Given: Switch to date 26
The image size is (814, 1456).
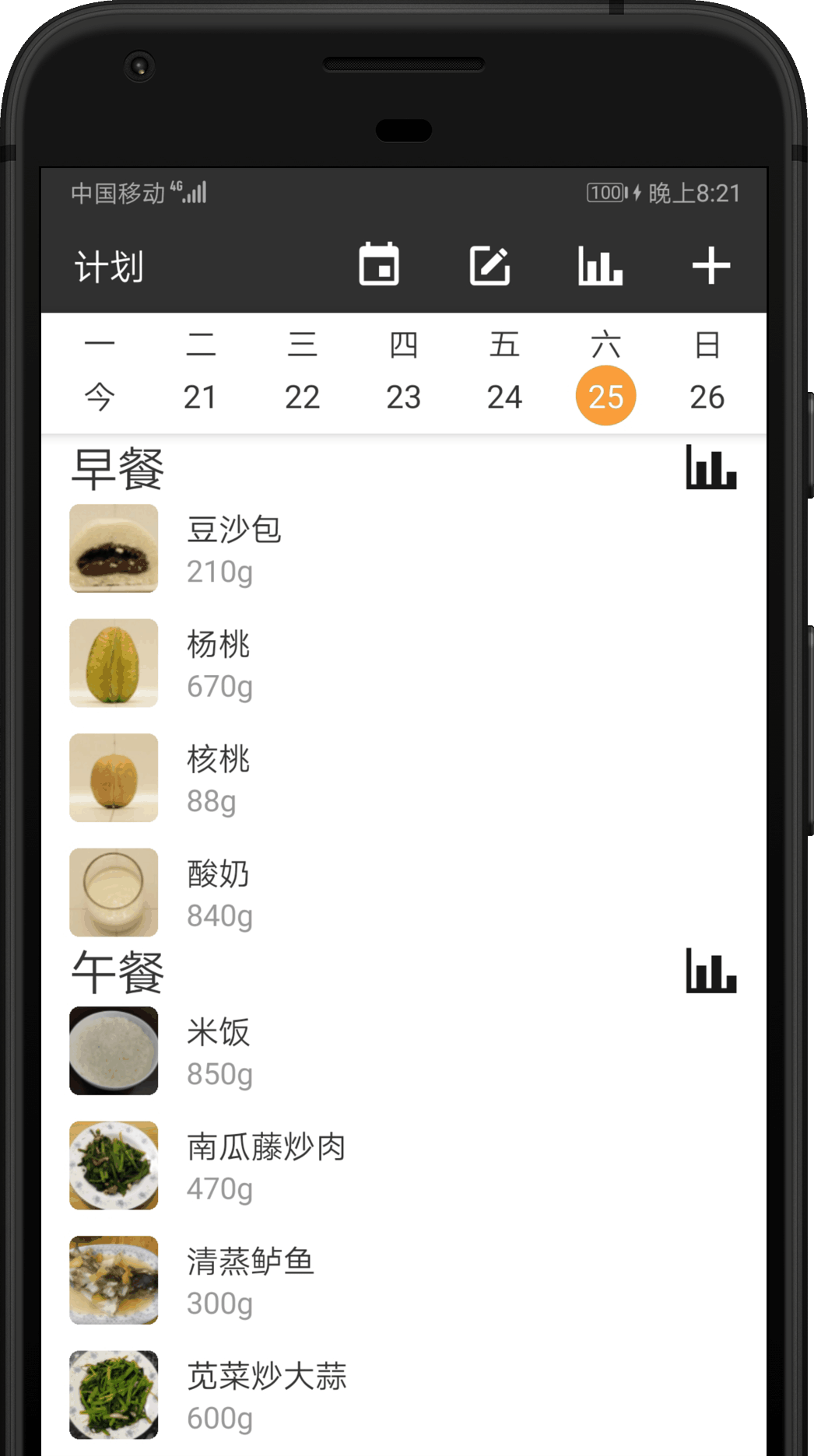Looking at the screenshot, I should coord(707,396).
